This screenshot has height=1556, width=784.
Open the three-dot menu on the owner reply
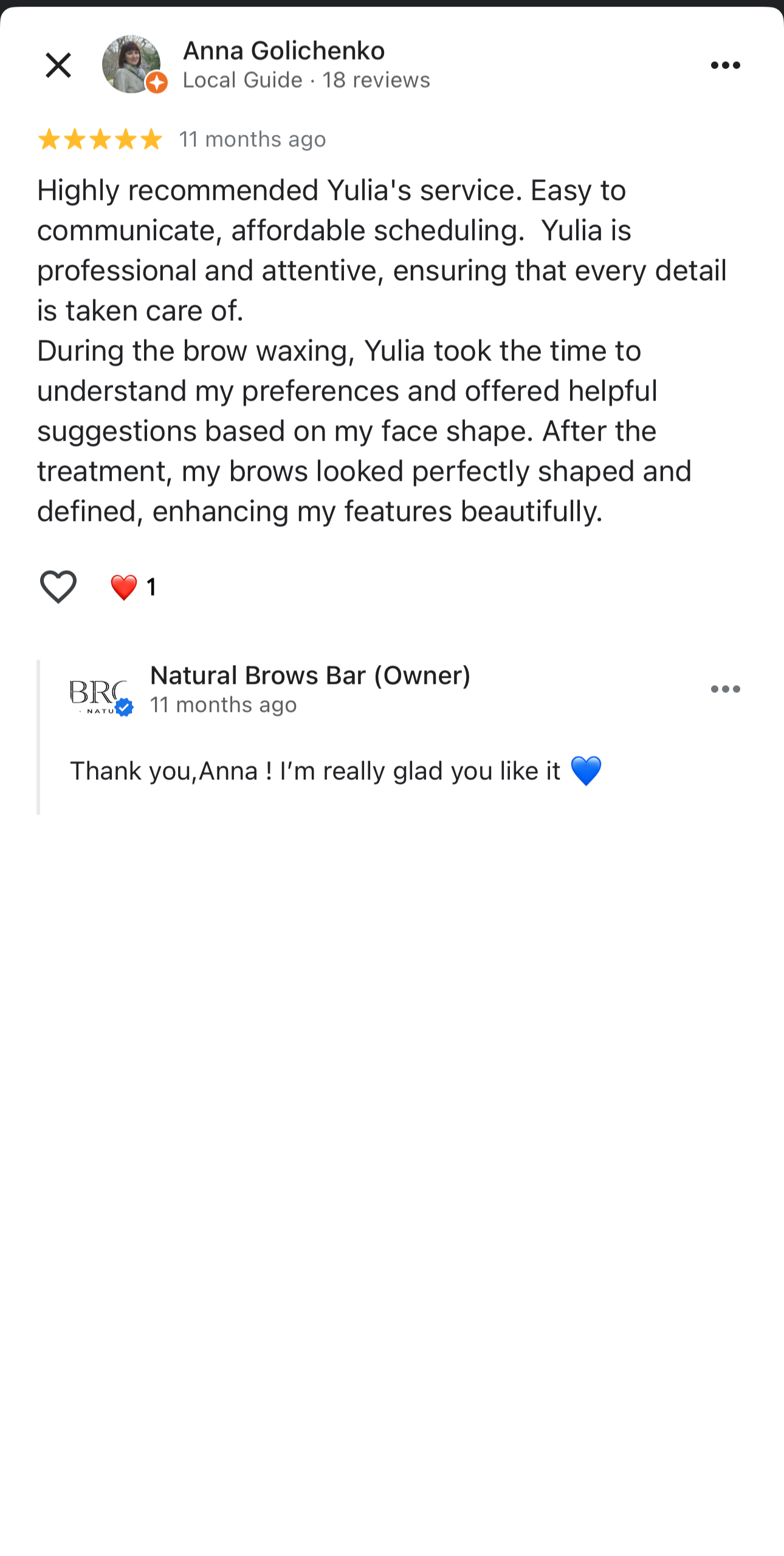(726, 689)
